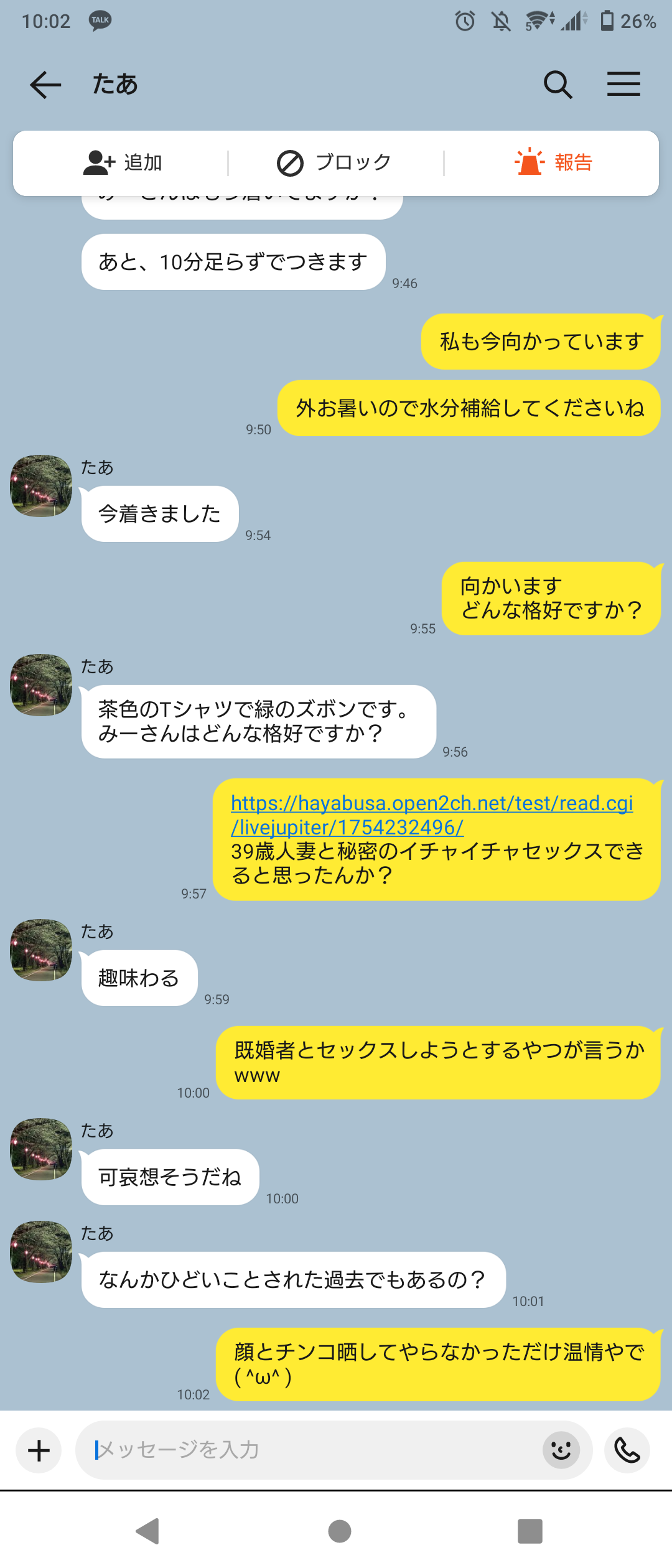Tap the system home button
This screenshot has width=672, height=1568.
coord(339,1531)
